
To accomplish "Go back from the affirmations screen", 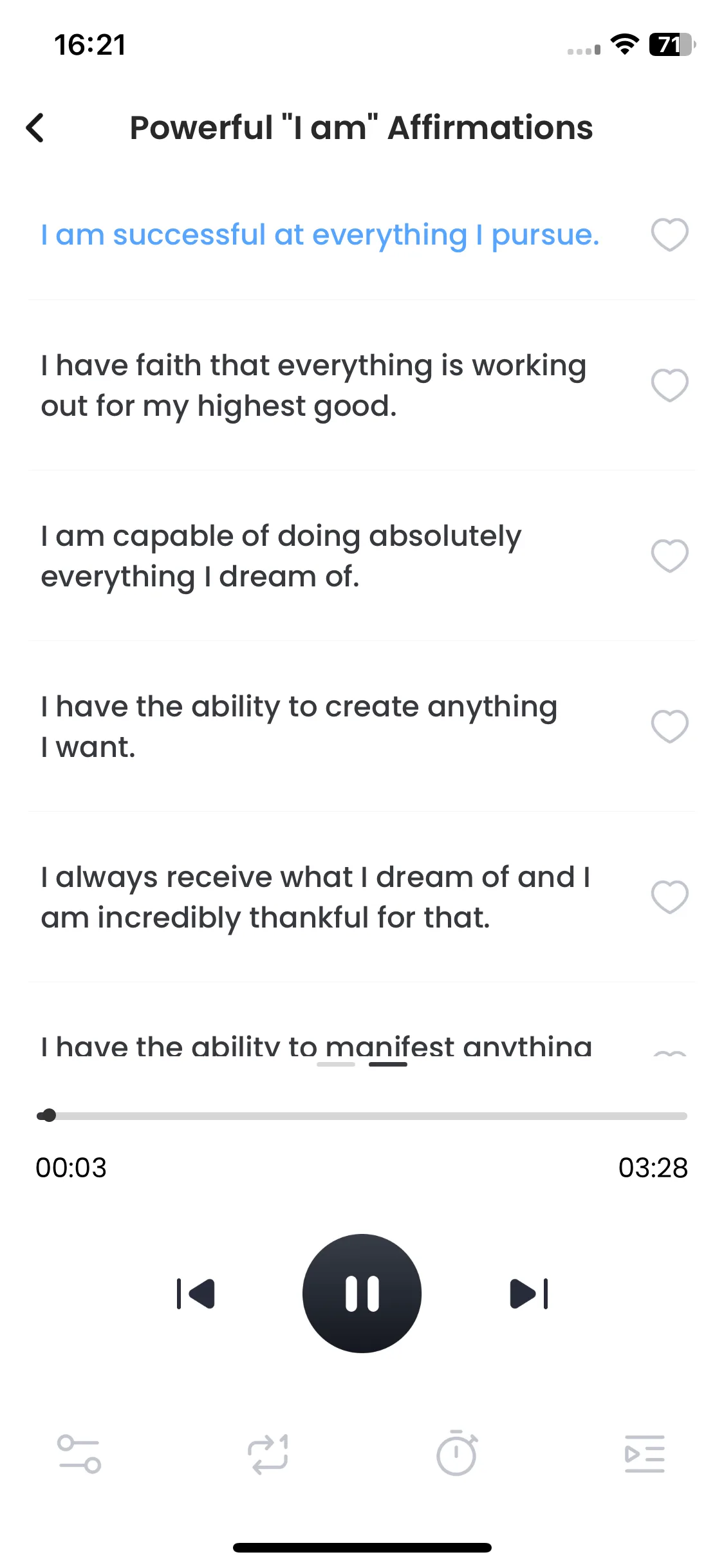I will pos(35,127).
